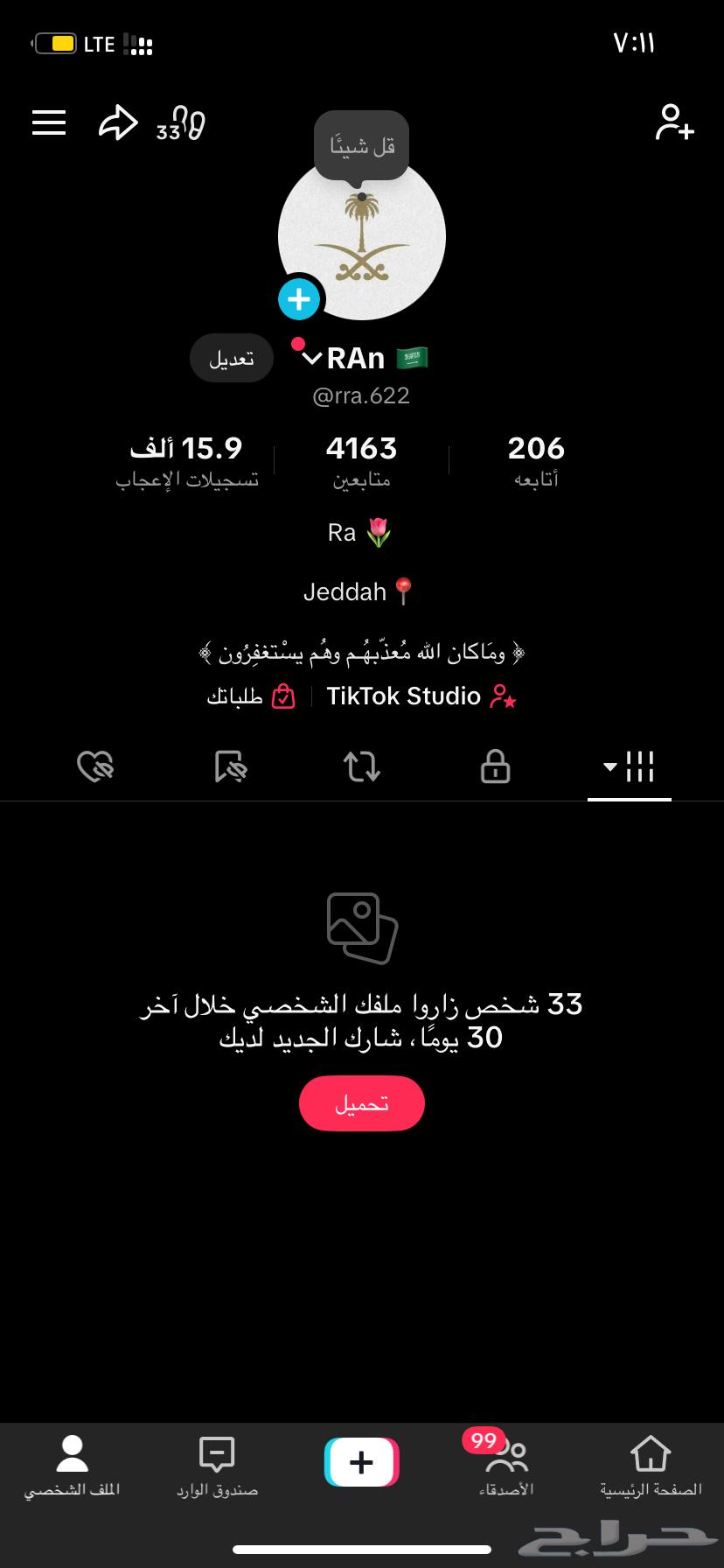Check the 33 profile views footsteps icon
The width and height of the screenshot is (724, 1568).
[x=178, y=125]
